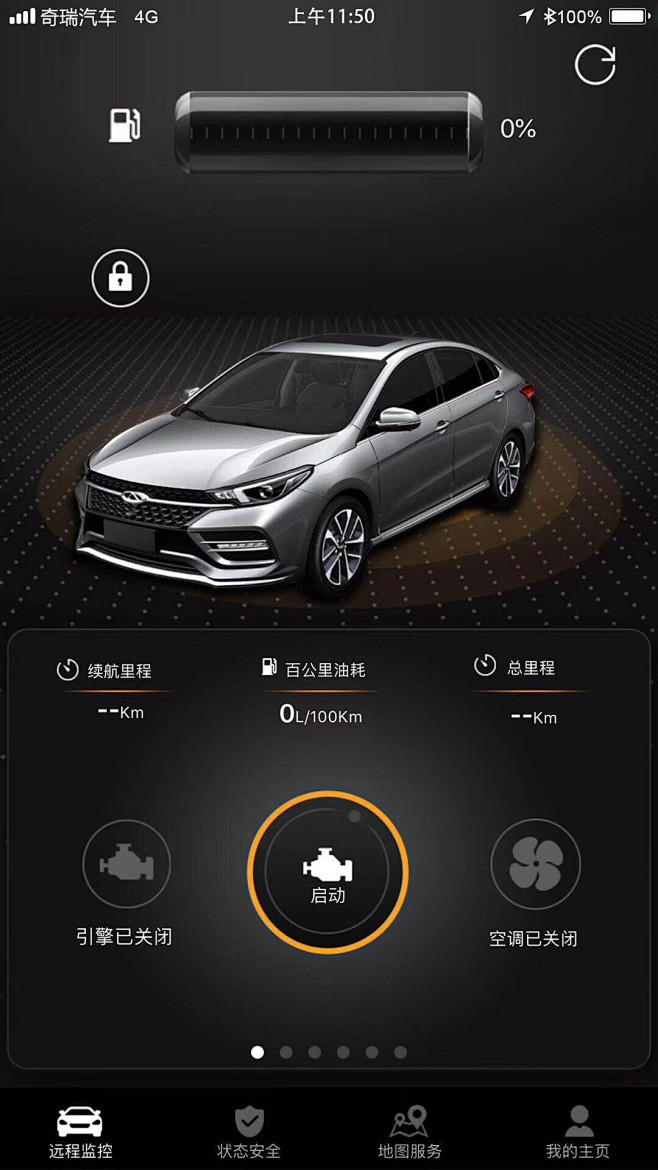Screen dimensions: 658x1170
Task: Tap the 引擎已关闭 engine icon
Action: [126, 863]
